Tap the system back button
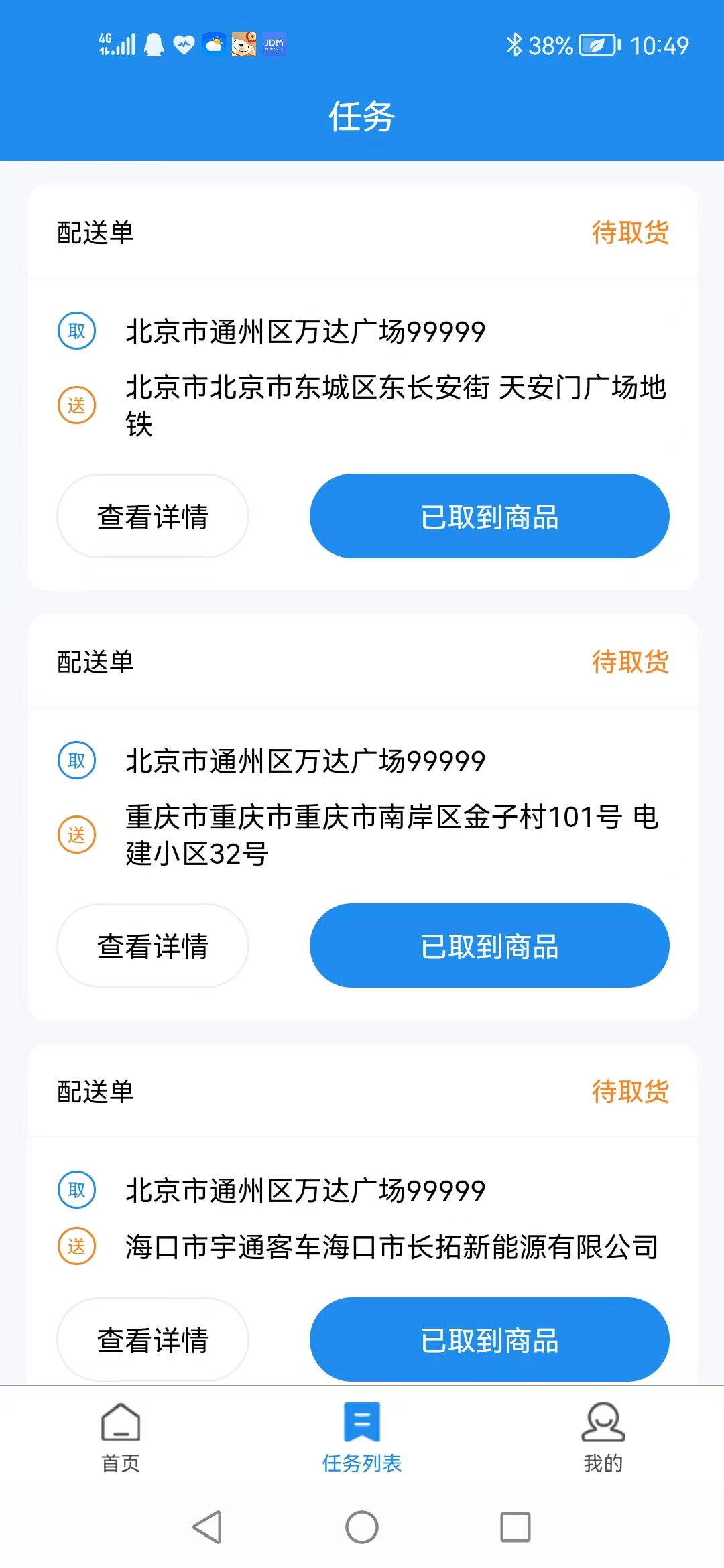 coord(207,1527)
